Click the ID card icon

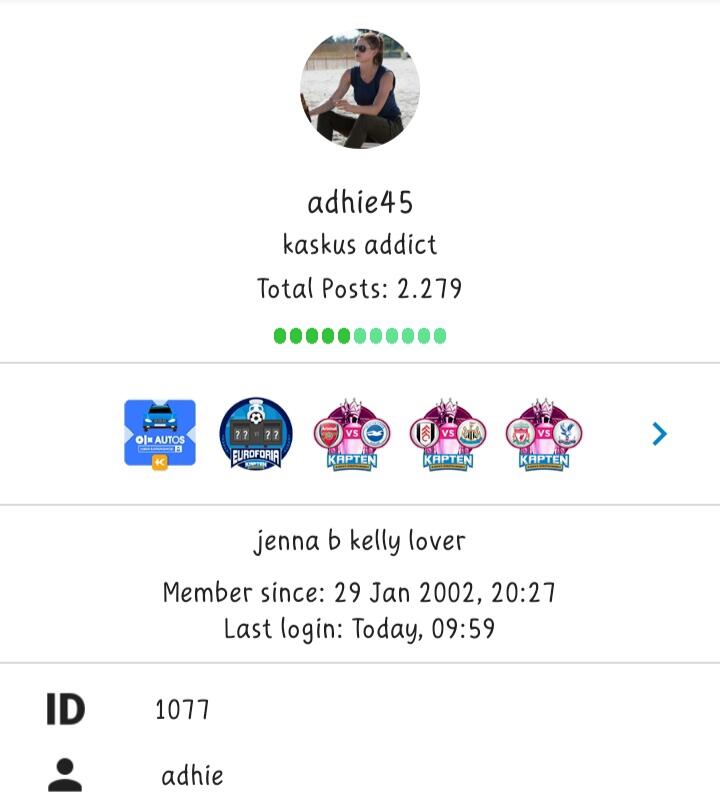point(65,709)
